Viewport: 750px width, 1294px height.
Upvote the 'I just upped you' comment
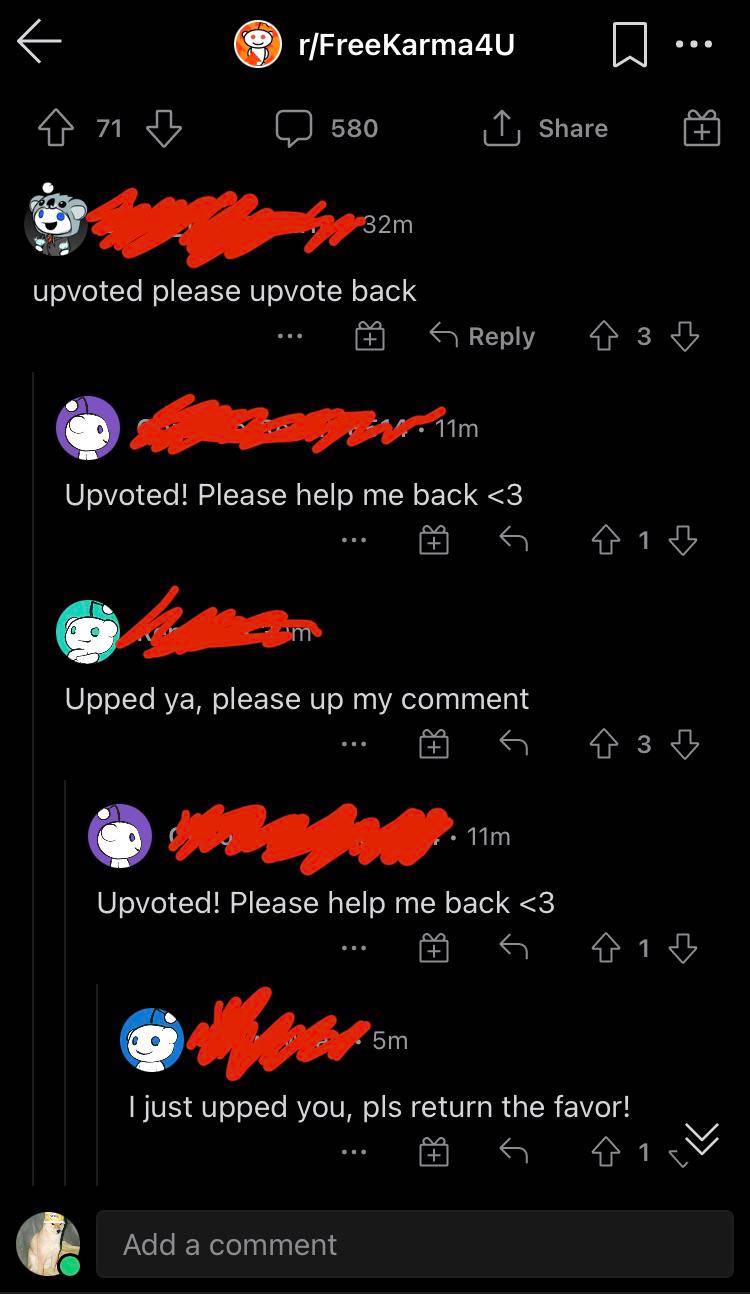pos(605,1151)
